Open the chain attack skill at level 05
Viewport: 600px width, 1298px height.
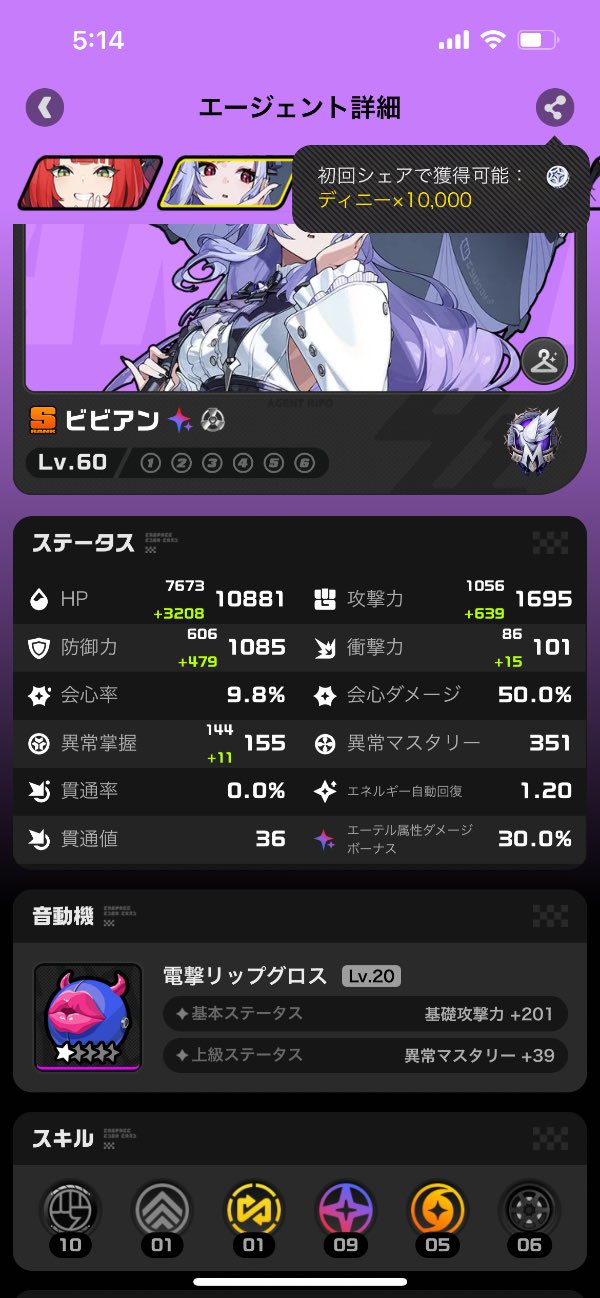[x=438, y=1212]
